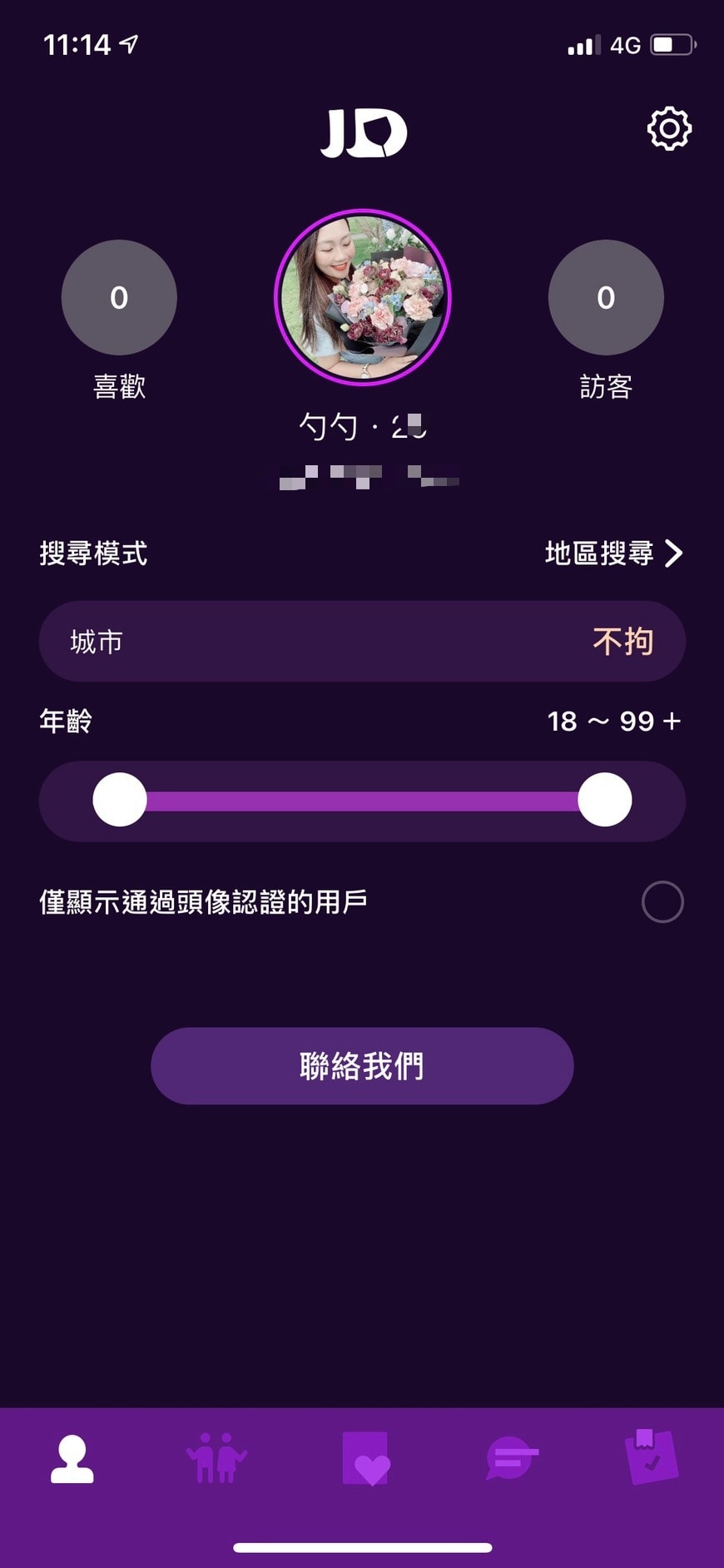Open the 城市 city selector showing 不拘

point(361,641)
